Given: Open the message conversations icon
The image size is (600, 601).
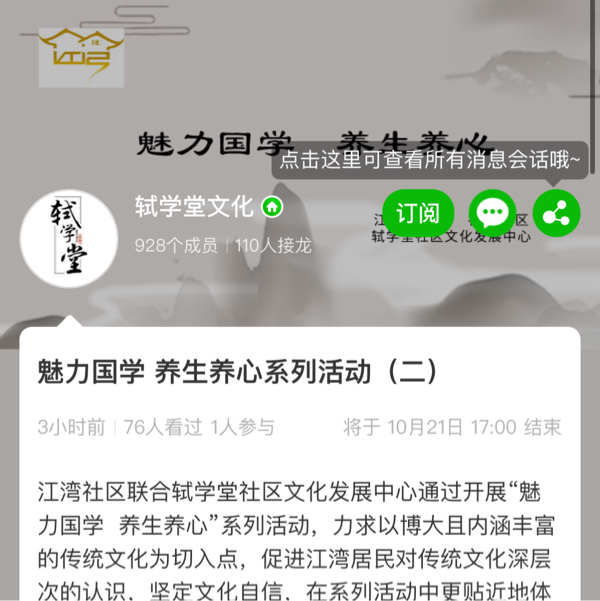Looking at the screenshot, I should coord(492,213).
